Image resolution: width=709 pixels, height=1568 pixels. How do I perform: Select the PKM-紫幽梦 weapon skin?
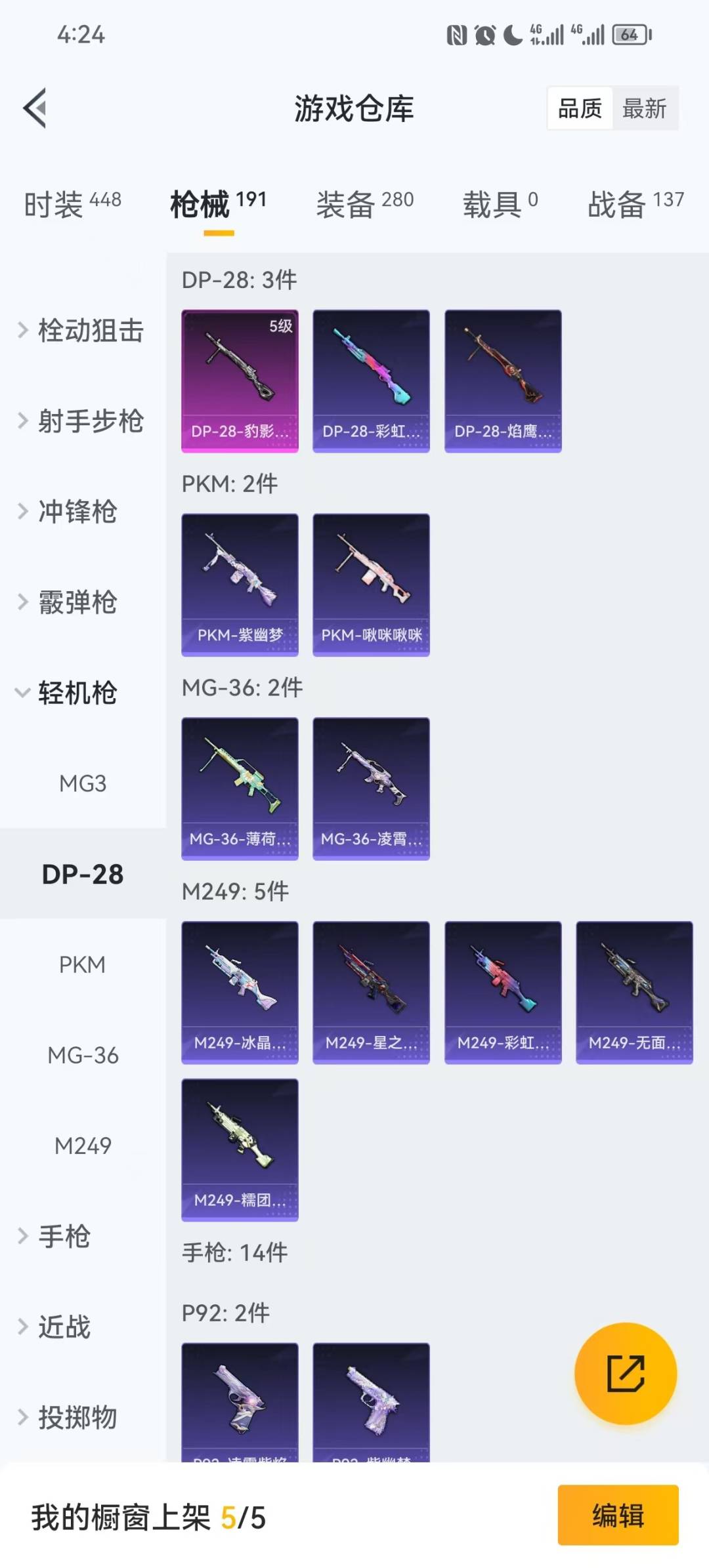239,584
